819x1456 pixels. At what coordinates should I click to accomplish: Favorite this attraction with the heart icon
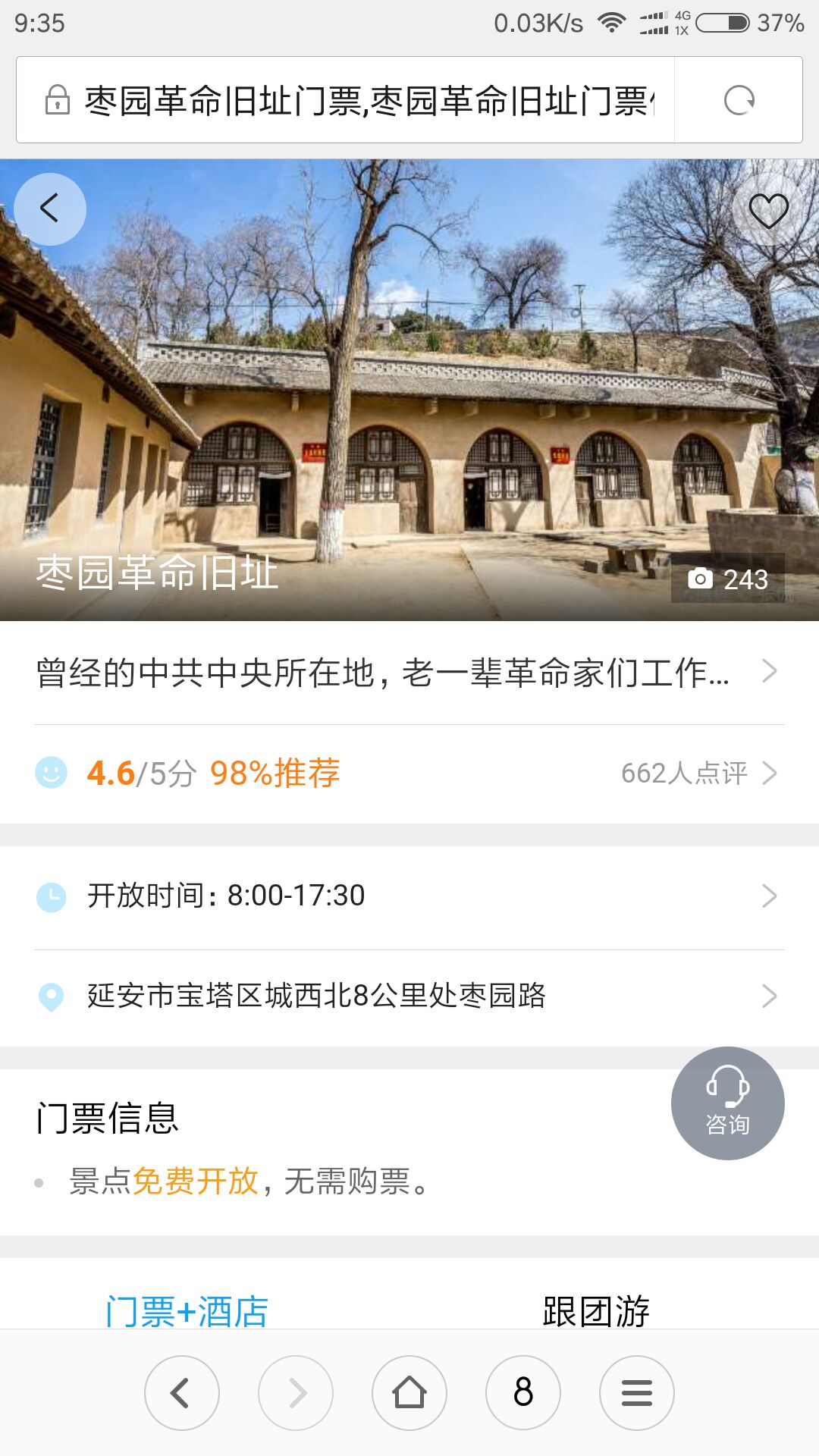pos(768,211)
